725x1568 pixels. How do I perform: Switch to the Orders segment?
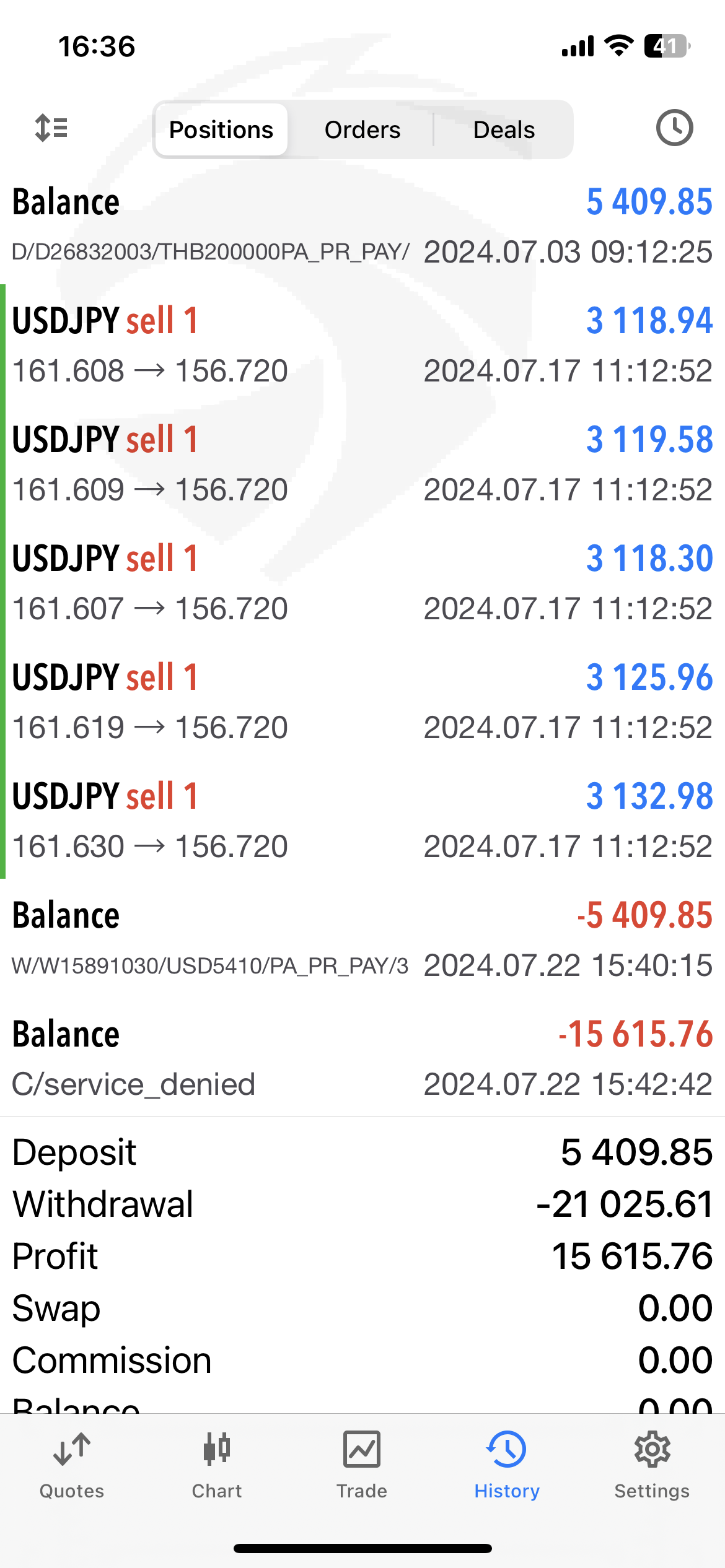(x=362, y=130)
